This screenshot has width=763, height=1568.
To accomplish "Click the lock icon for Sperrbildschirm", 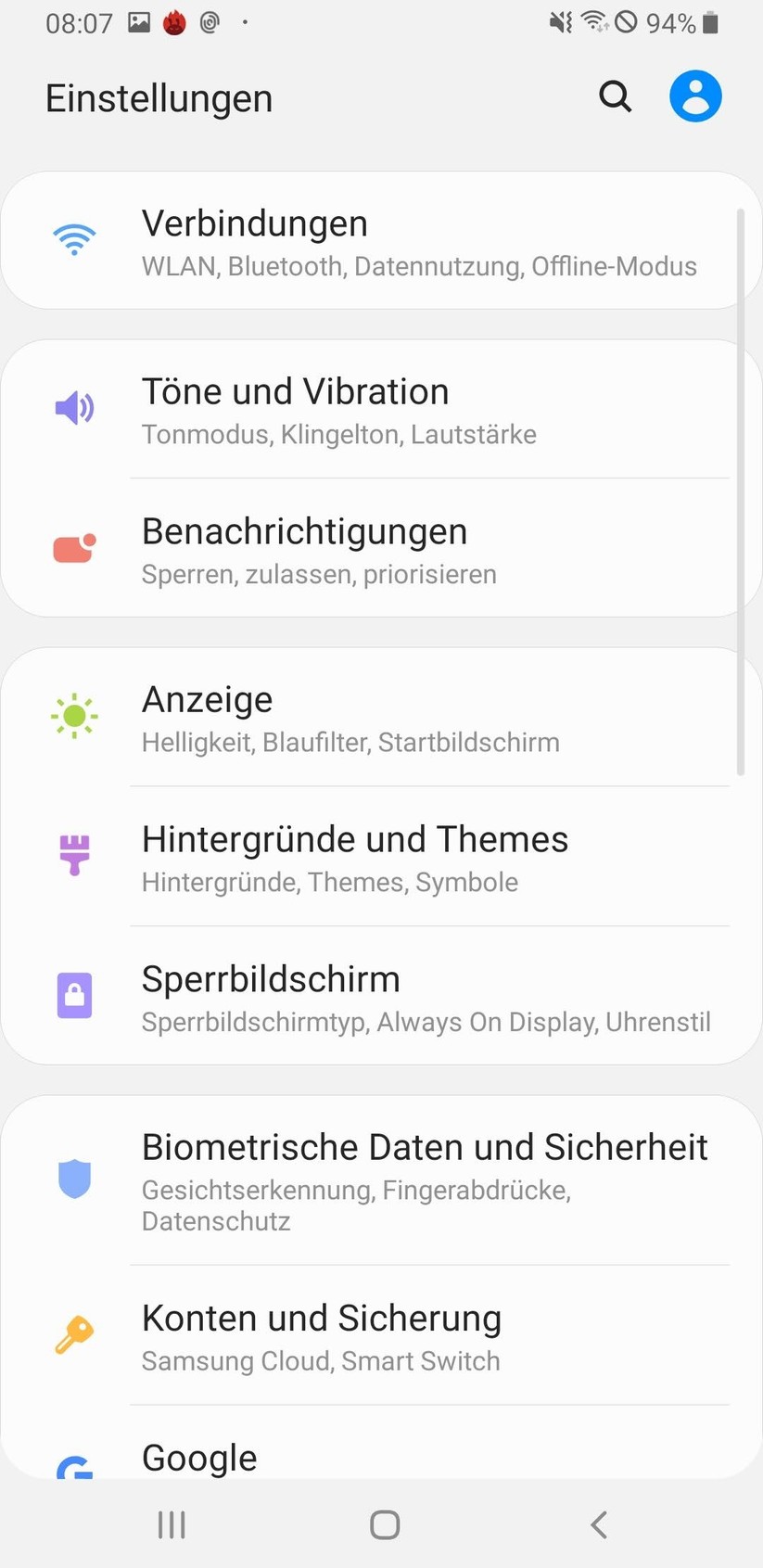I will click(x=74, y=995).
